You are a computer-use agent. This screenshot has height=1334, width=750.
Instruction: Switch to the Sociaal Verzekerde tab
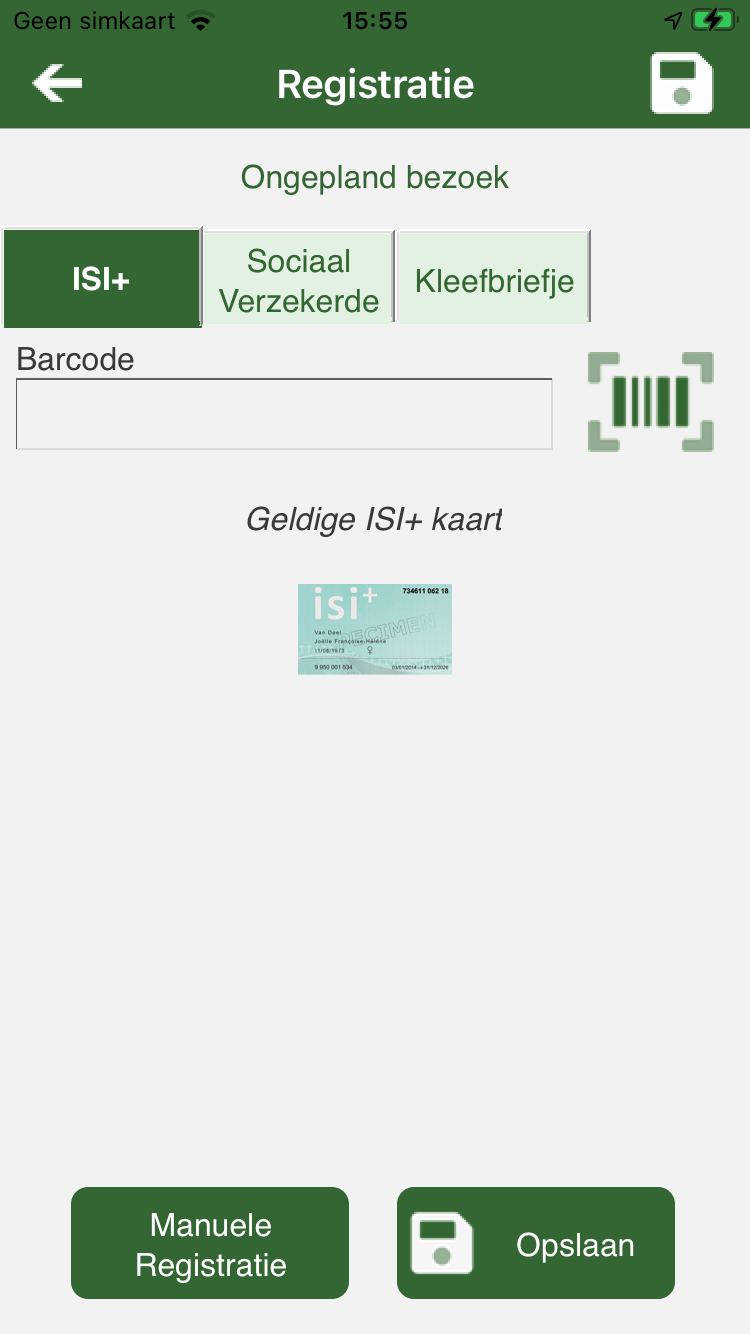[299, 279]
